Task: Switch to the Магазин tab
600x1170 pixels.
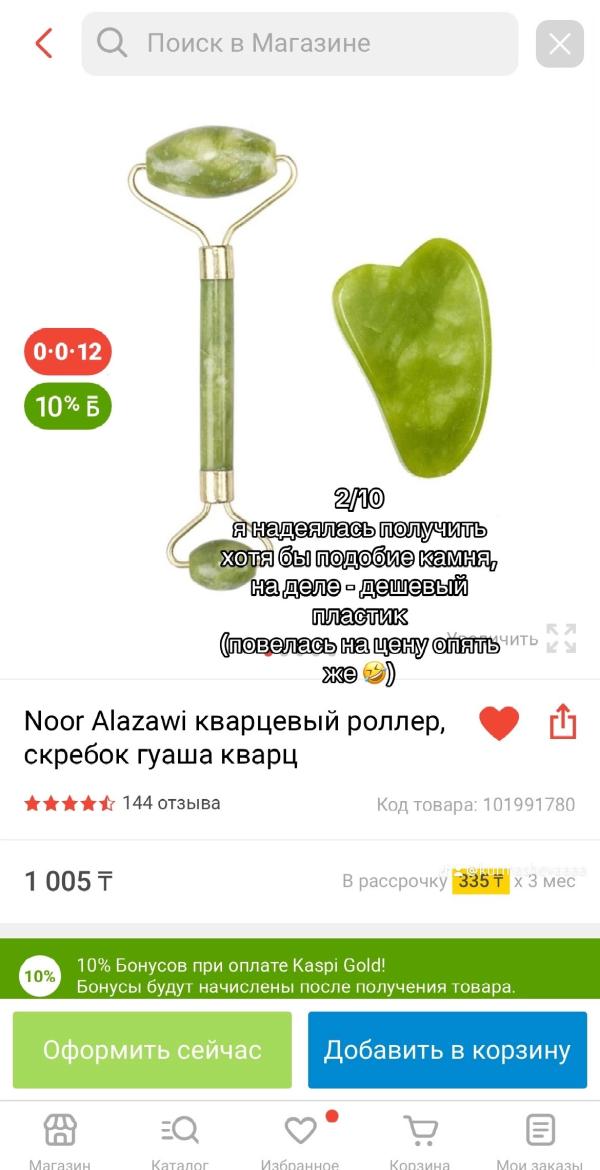Action: pyautogui.click(x=60, y=1140)
